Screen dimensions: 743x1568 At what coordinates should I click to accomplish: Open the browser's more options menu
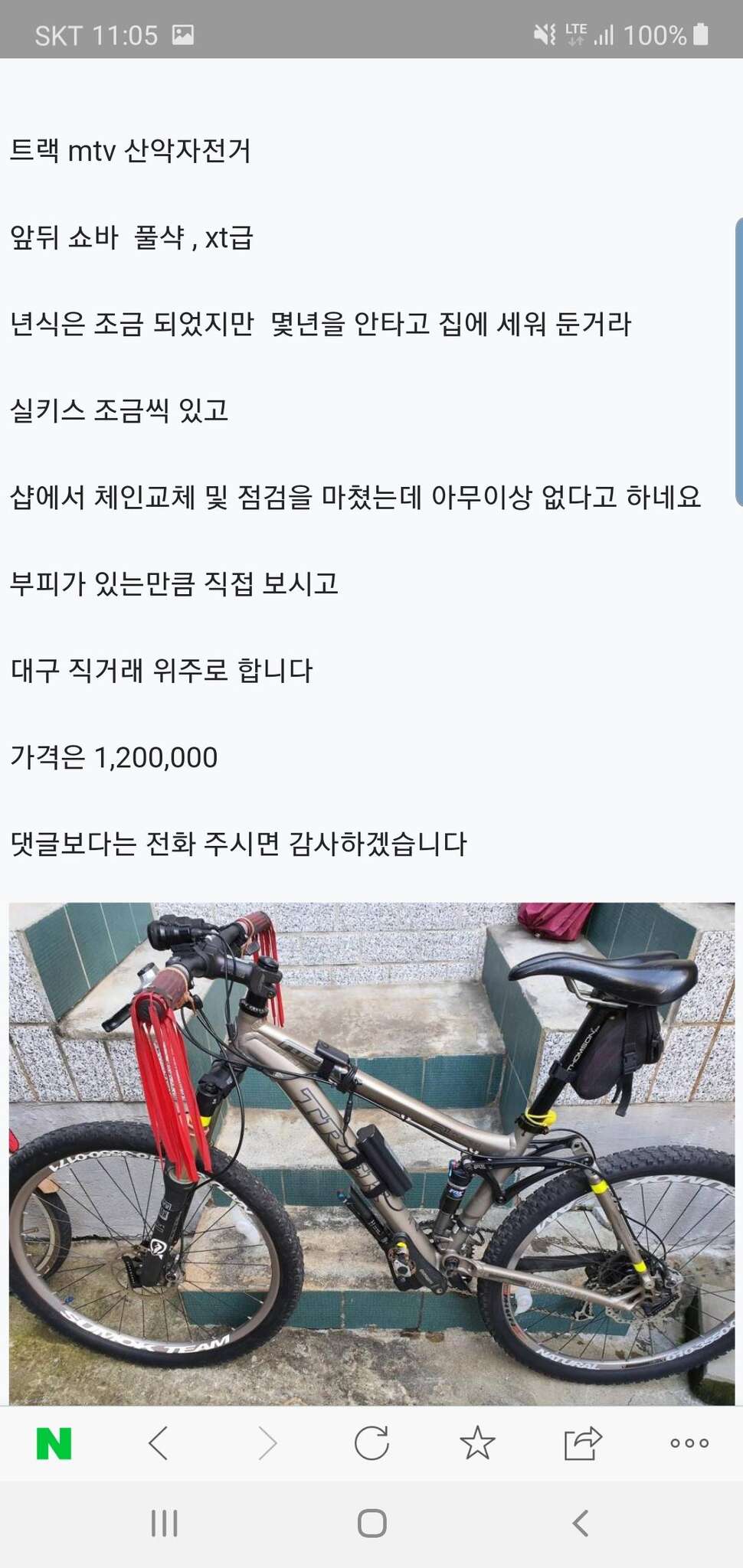[x=689, y=1443]
